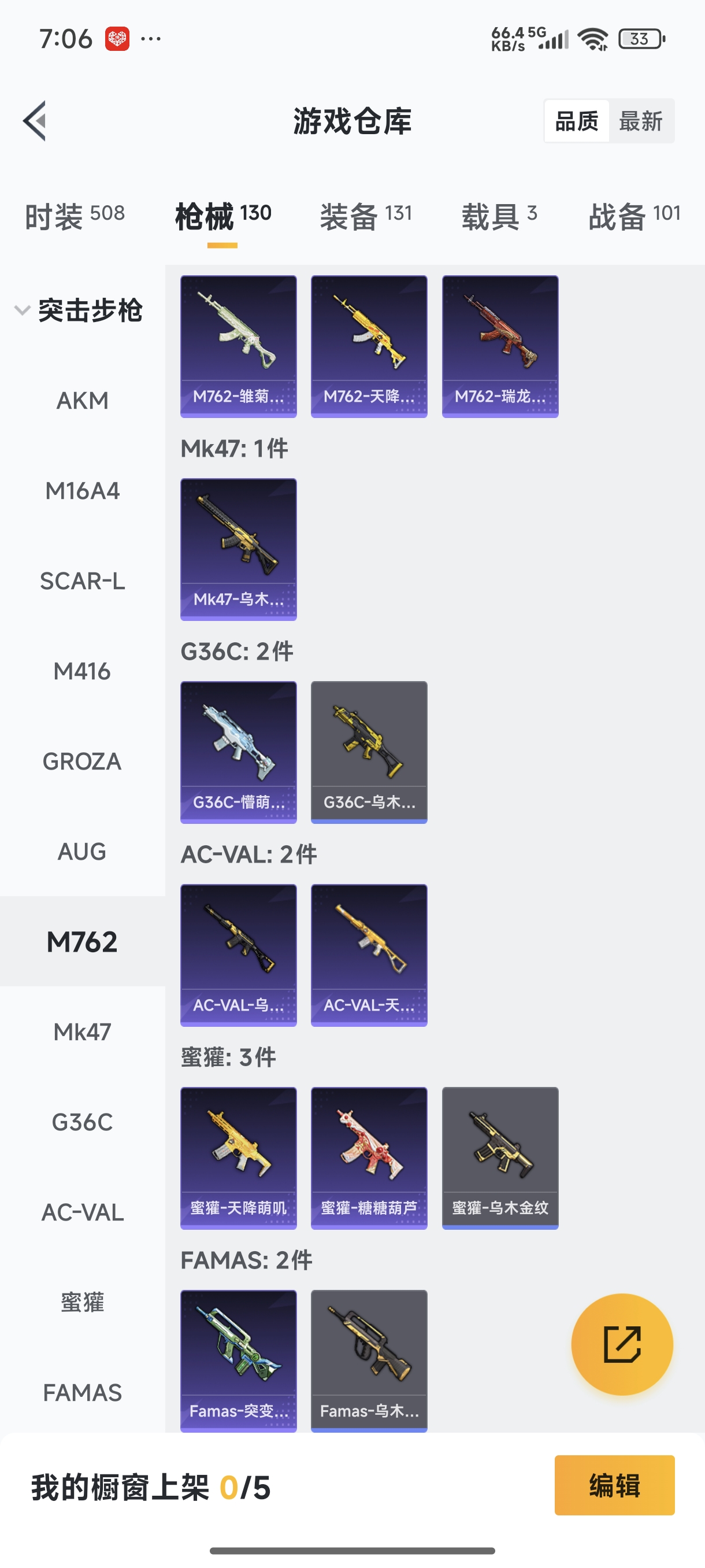Select M416 in the side list
The height and width of the screenshot is (1568, 705).
click(82, 671)
